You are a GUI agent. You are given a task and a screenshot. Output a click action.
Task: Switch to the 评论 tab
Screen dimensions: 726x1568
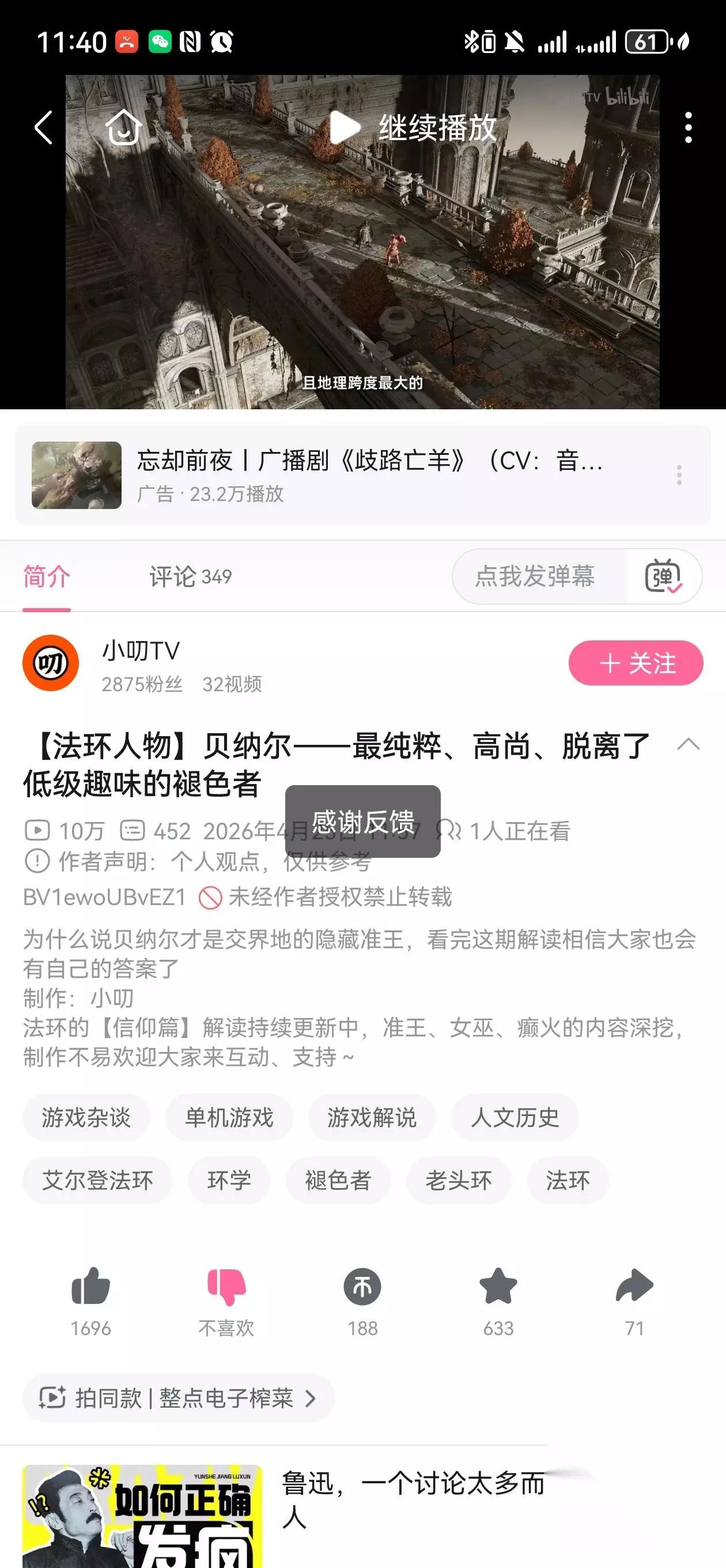pos(191,576)
